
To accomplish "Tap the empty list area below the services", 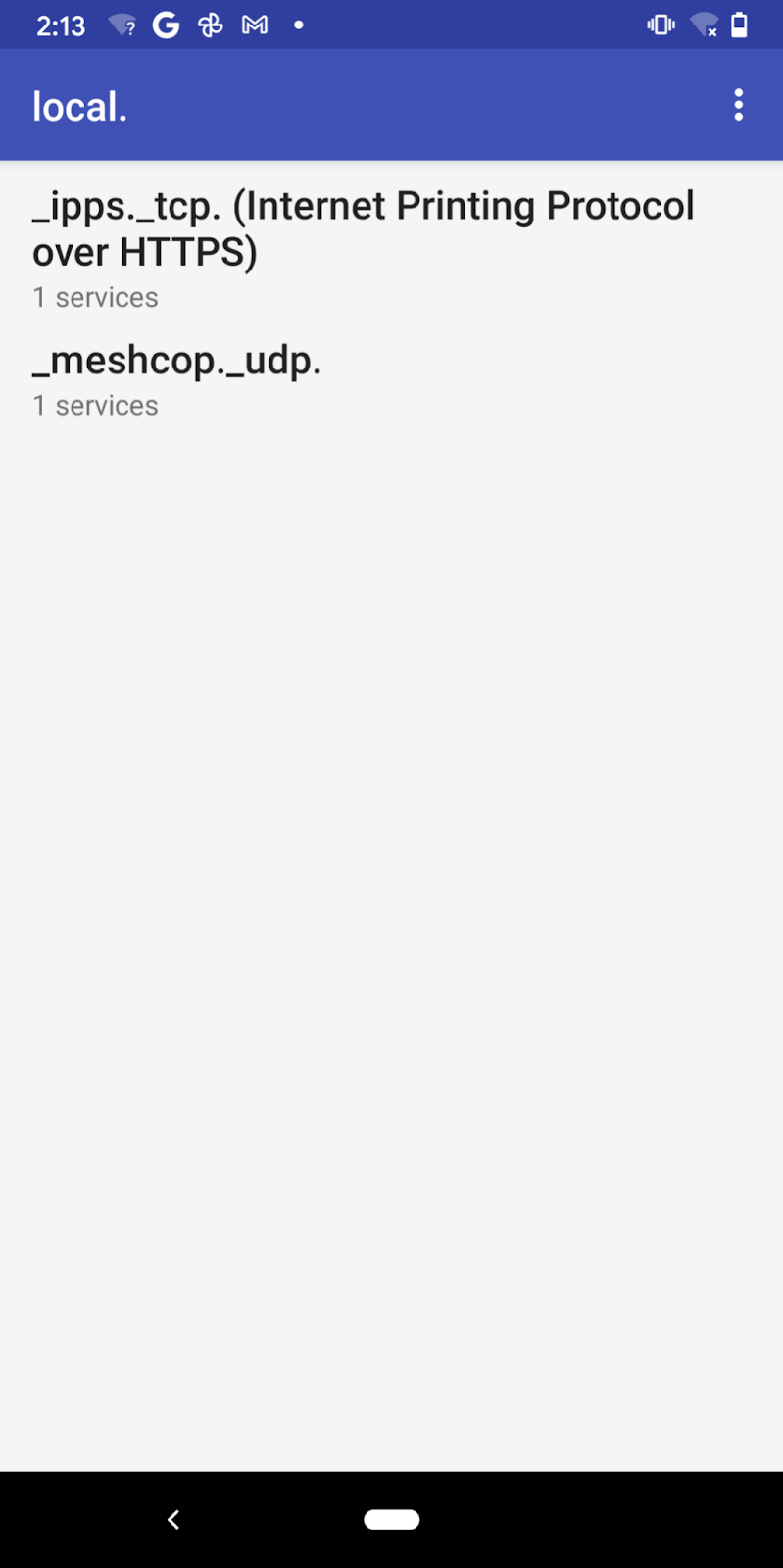I will tap(392, 882).
